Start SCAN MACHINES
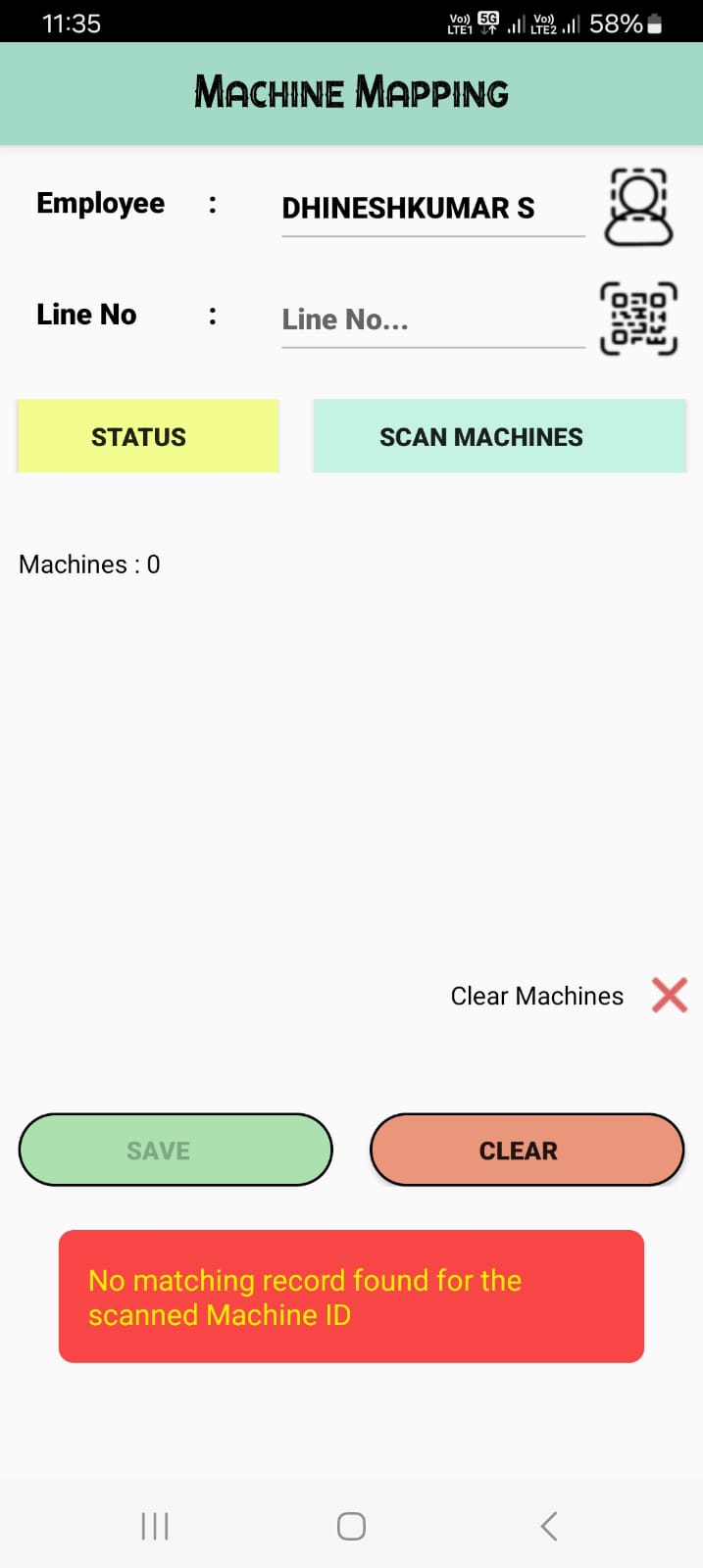 [x=499, y=437]
